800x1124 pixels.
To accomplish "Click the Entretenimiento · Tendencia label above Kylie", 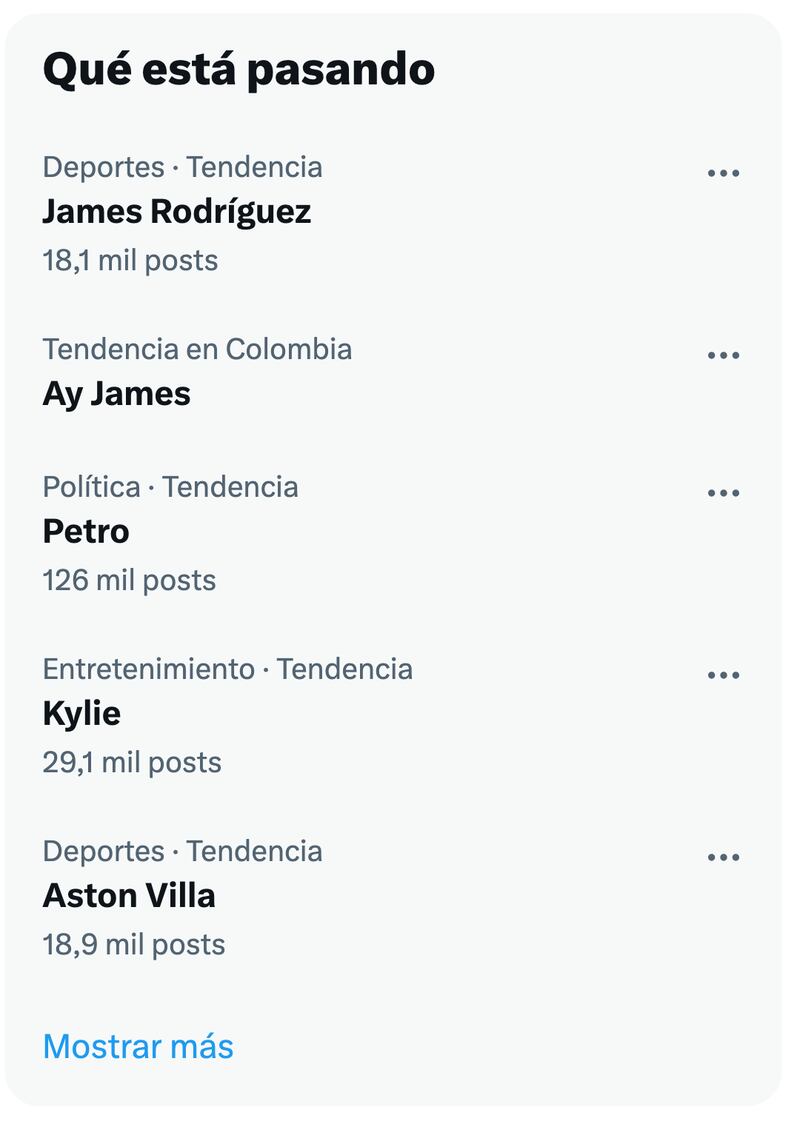I will [x=228, y=668].
